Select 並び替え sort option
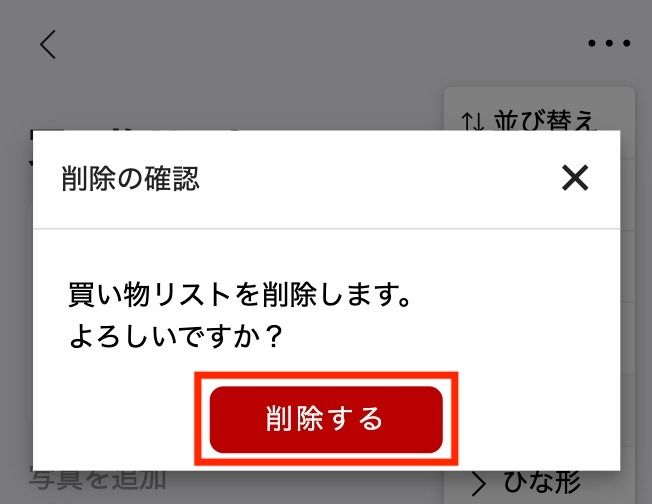652x504 pixels. click(530, 121)
